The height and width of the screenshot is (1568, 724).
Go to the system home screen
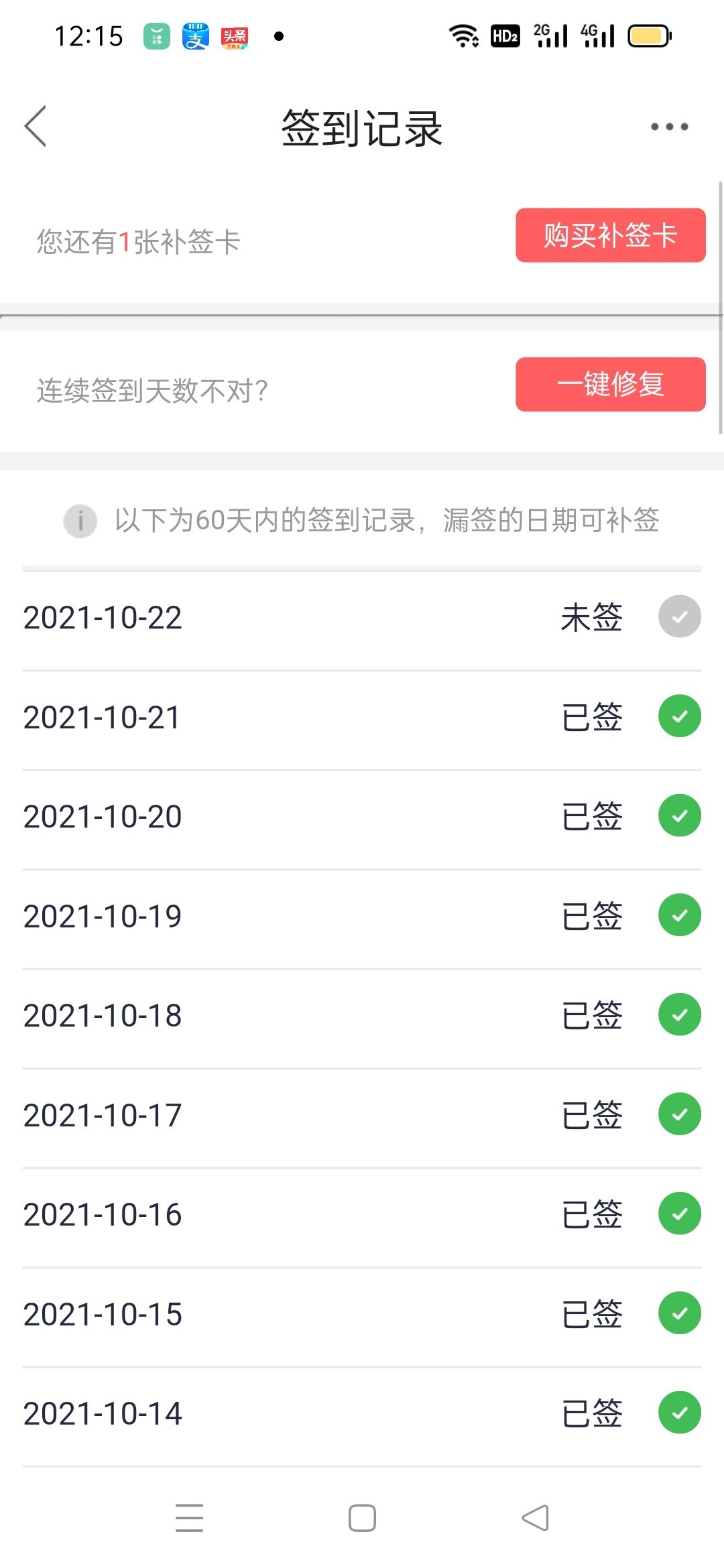click(362, 1518)
